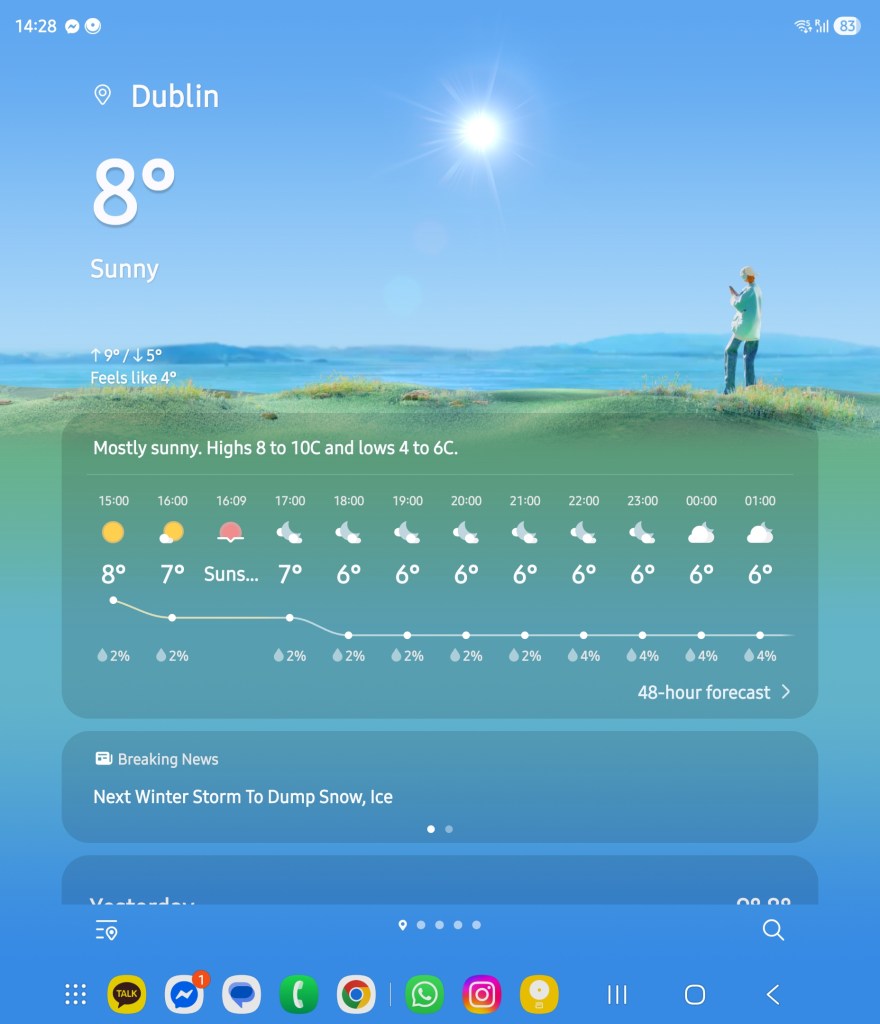Tap the Dublin location name
880x1024 pixels.
point(174,96)
